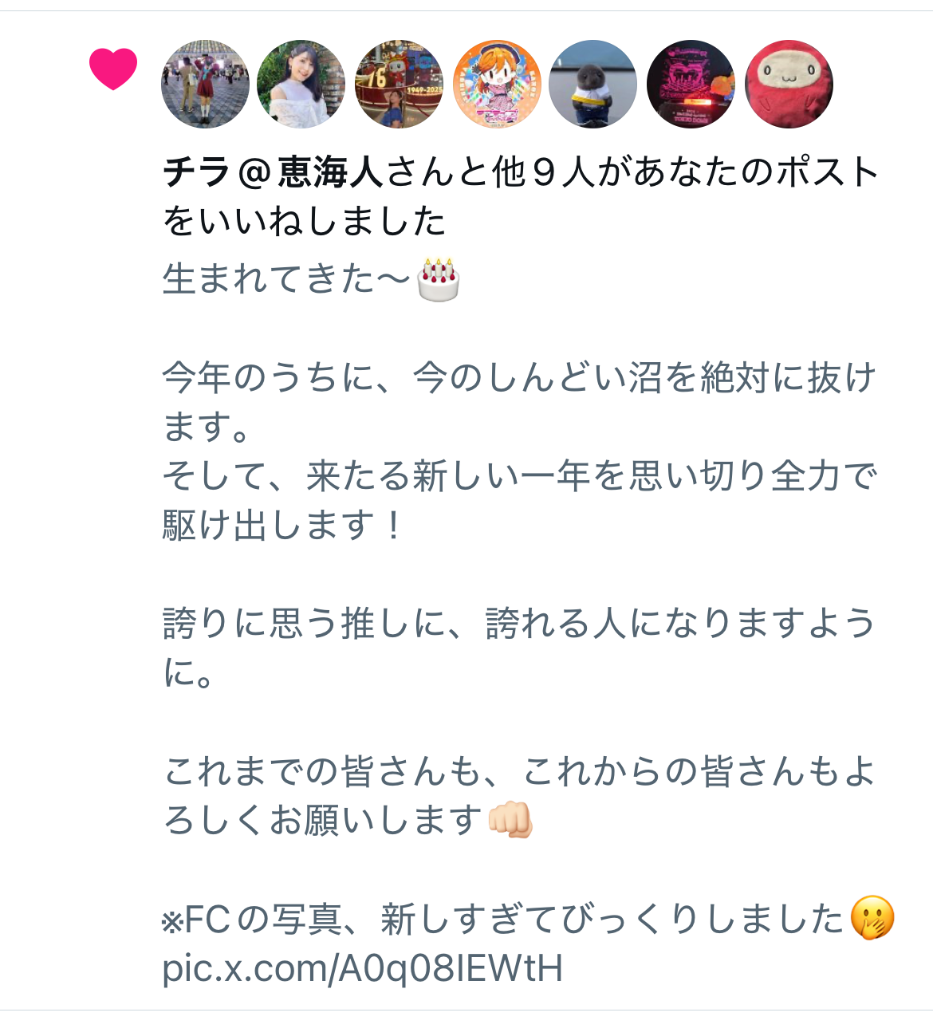The image size is (933, 1024).
Task: Open the seal plush avatar profile
Action: [594, 84]
